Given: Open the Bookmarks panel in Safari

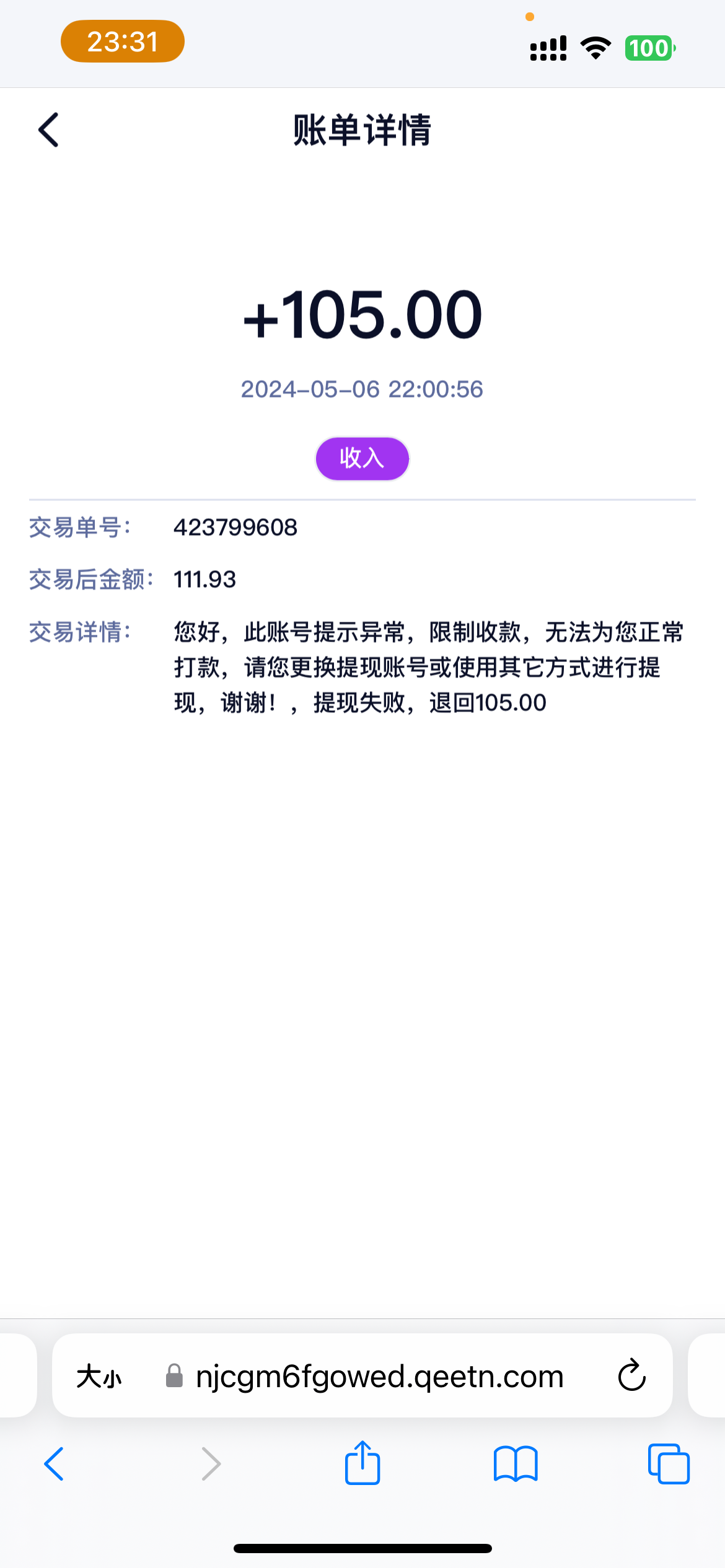Looking at the screenshot, I should pos(516,1465).
